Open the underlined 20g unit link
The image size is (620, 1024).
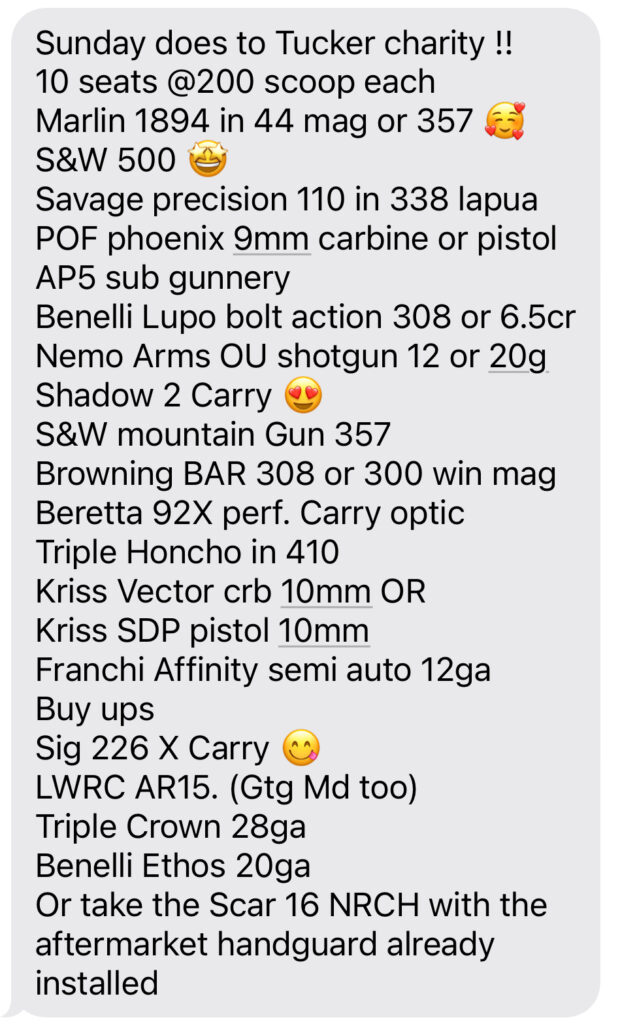pyautogui.click(x=517, y=356)
